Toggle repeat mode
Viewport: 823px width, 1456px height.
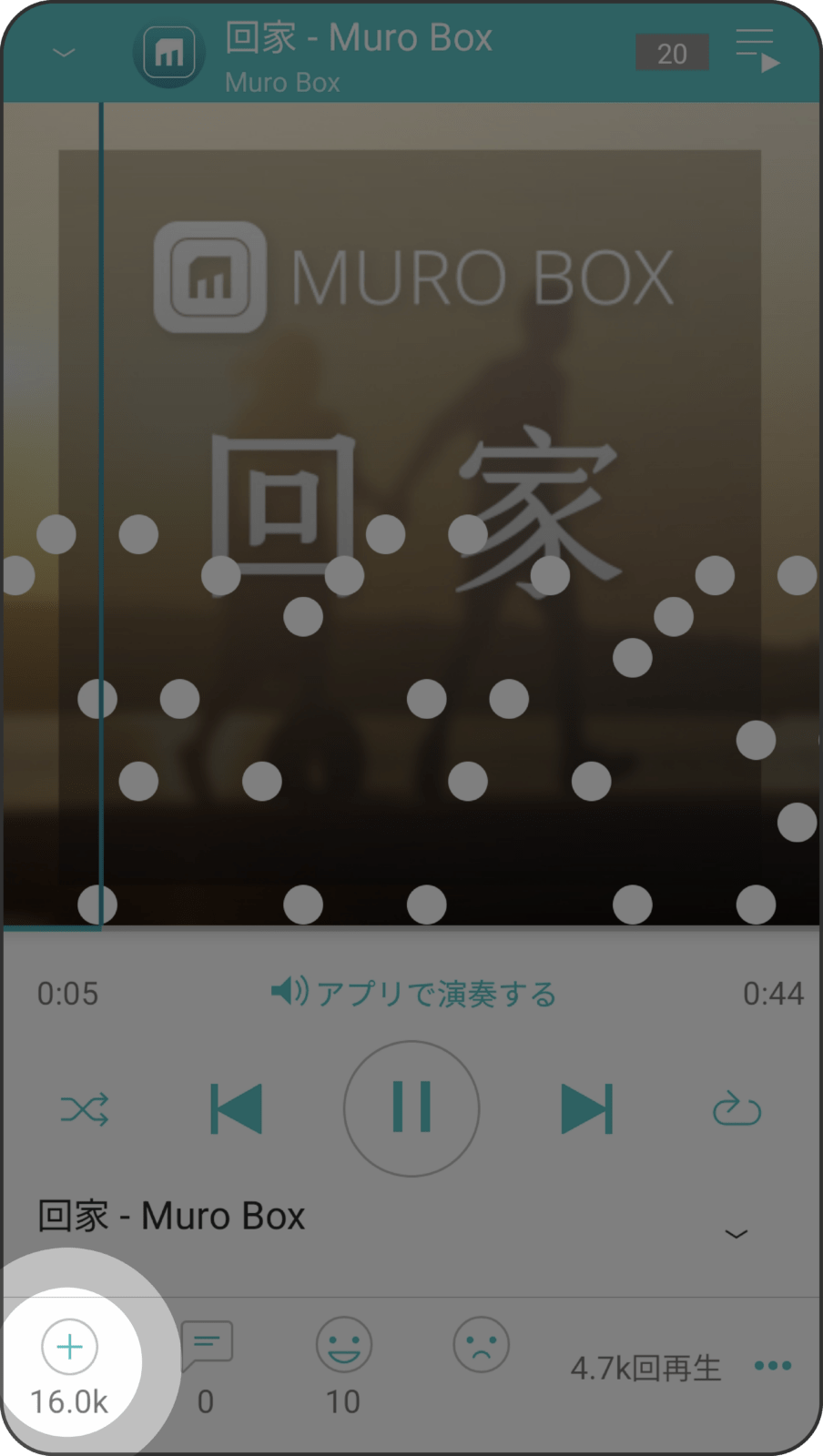(x=737, y=1109)
